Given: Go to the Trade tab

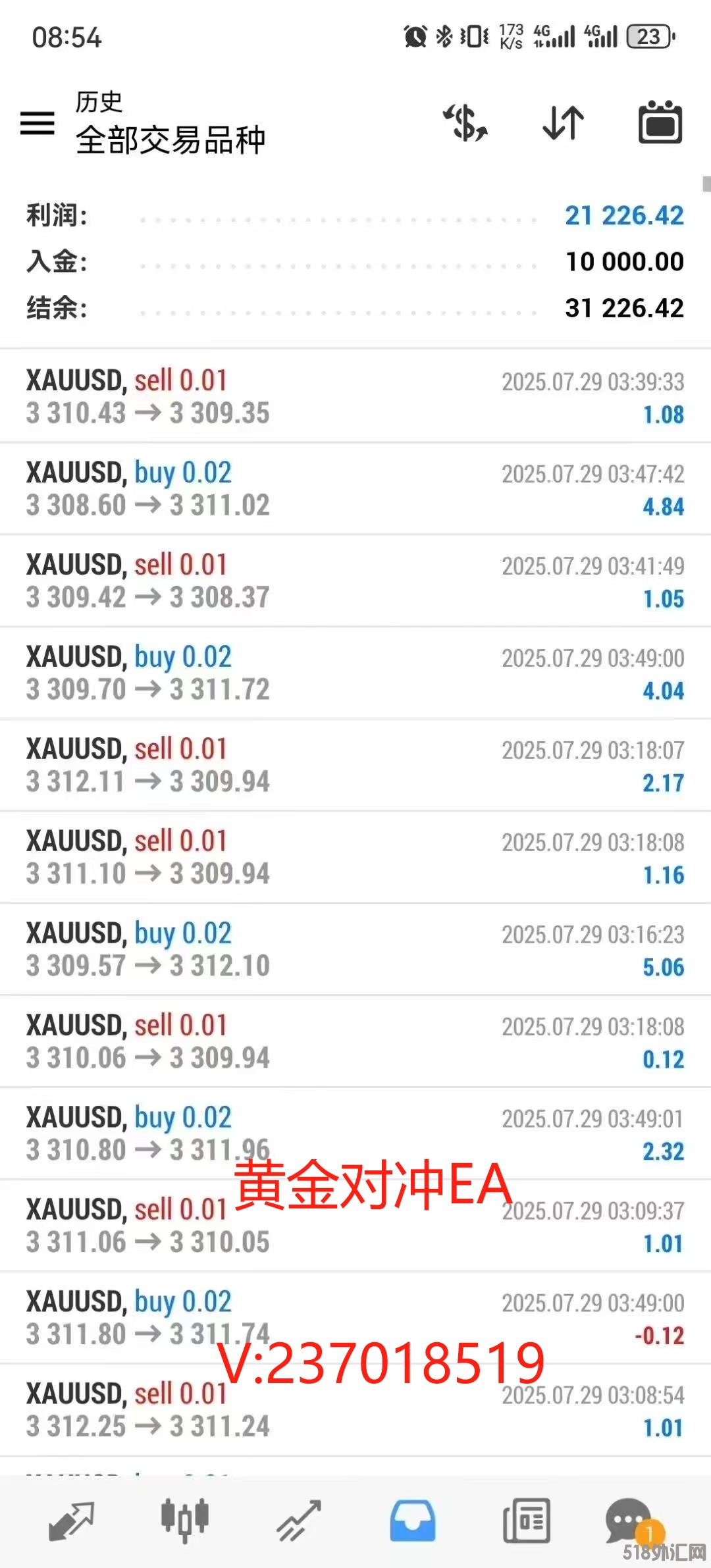Looking at the screenshot, I should click(299, 1521).
